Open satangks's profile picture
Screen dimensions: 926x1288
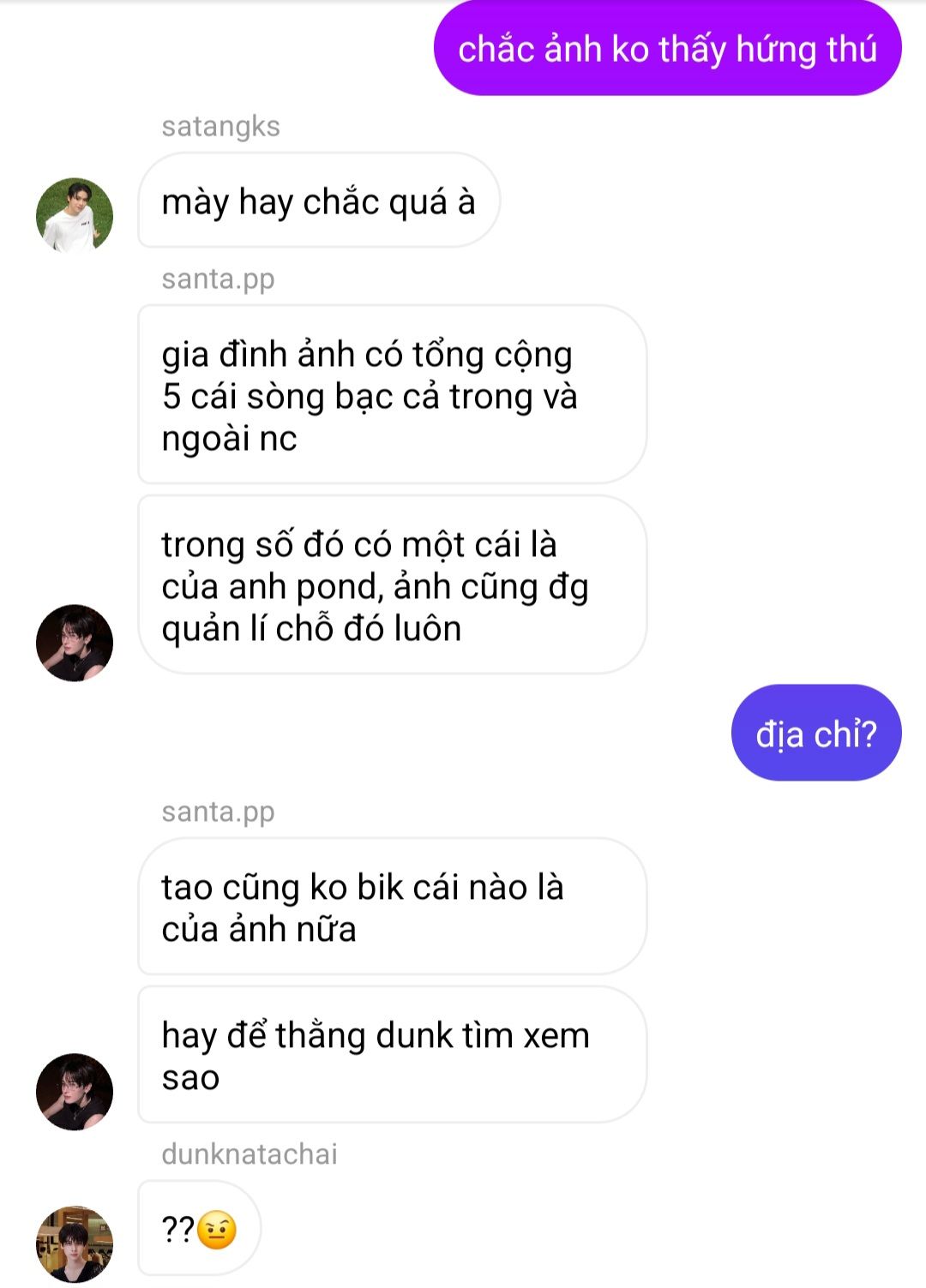click(75, 215)
